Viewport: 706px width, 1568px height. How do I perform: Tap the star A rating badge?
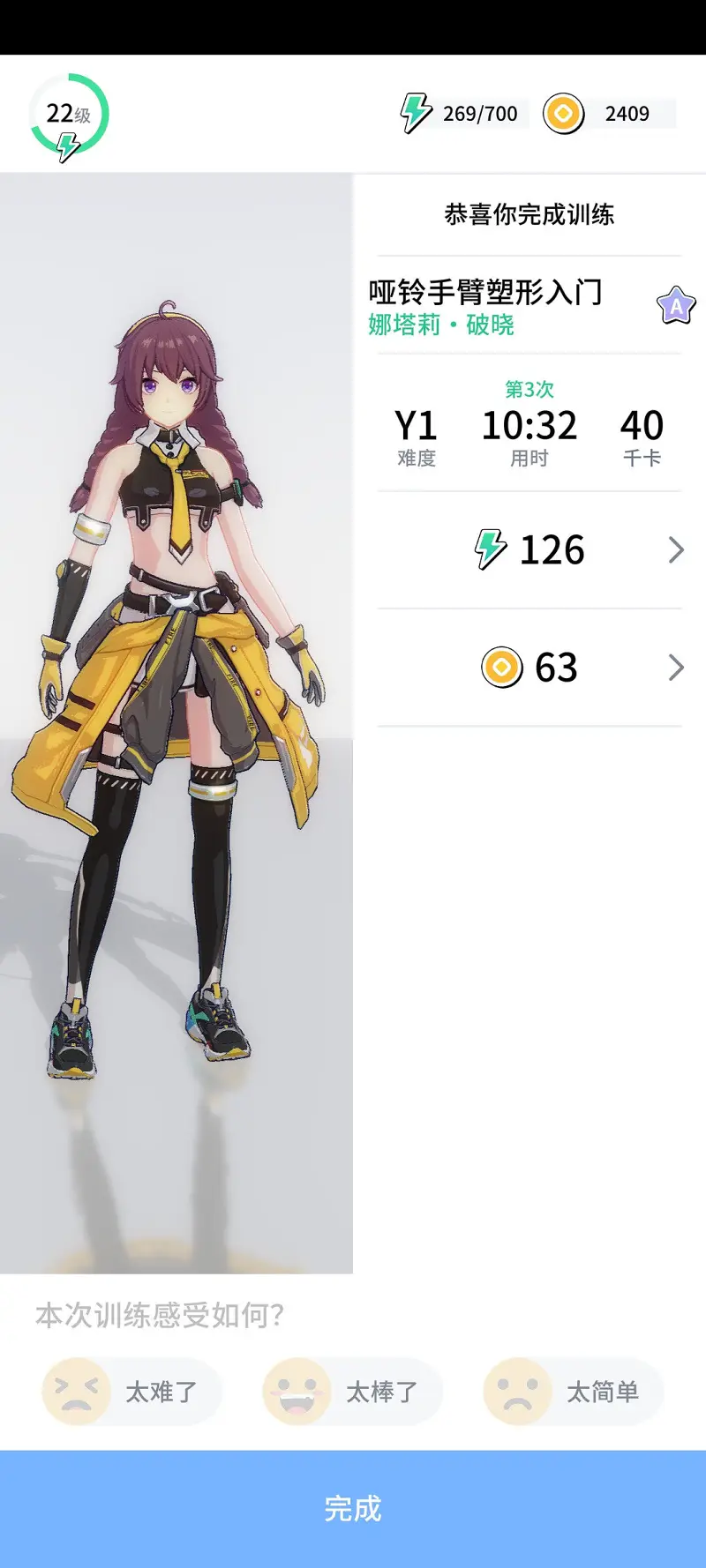[x=677, y=306]
